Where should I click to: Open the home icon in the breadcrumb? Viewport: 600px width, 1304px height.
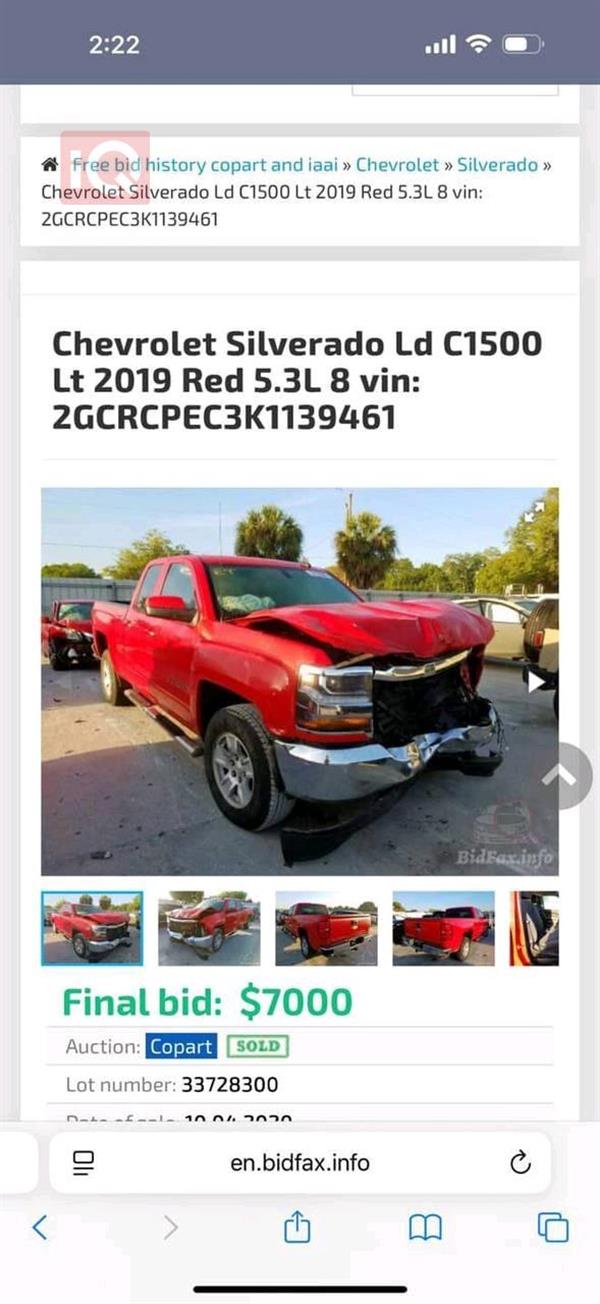pyautogui.click(x=49, y=165)
